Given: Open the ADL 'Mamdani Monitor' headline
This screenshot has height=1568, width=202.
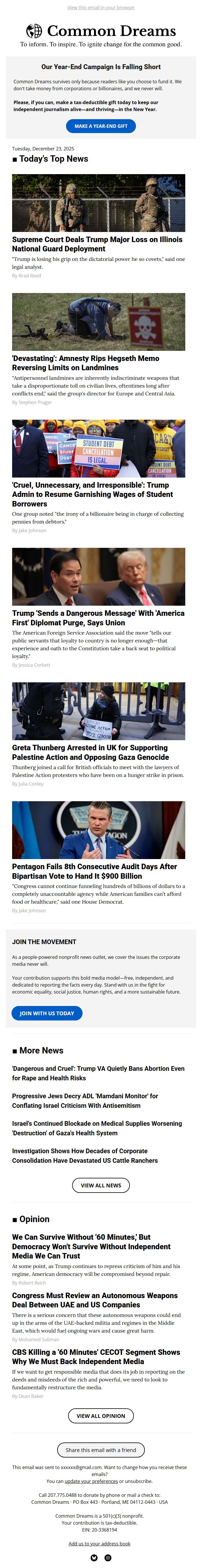Looking at the screenshot, I should pyautogui.click(x=85, y=1101).
